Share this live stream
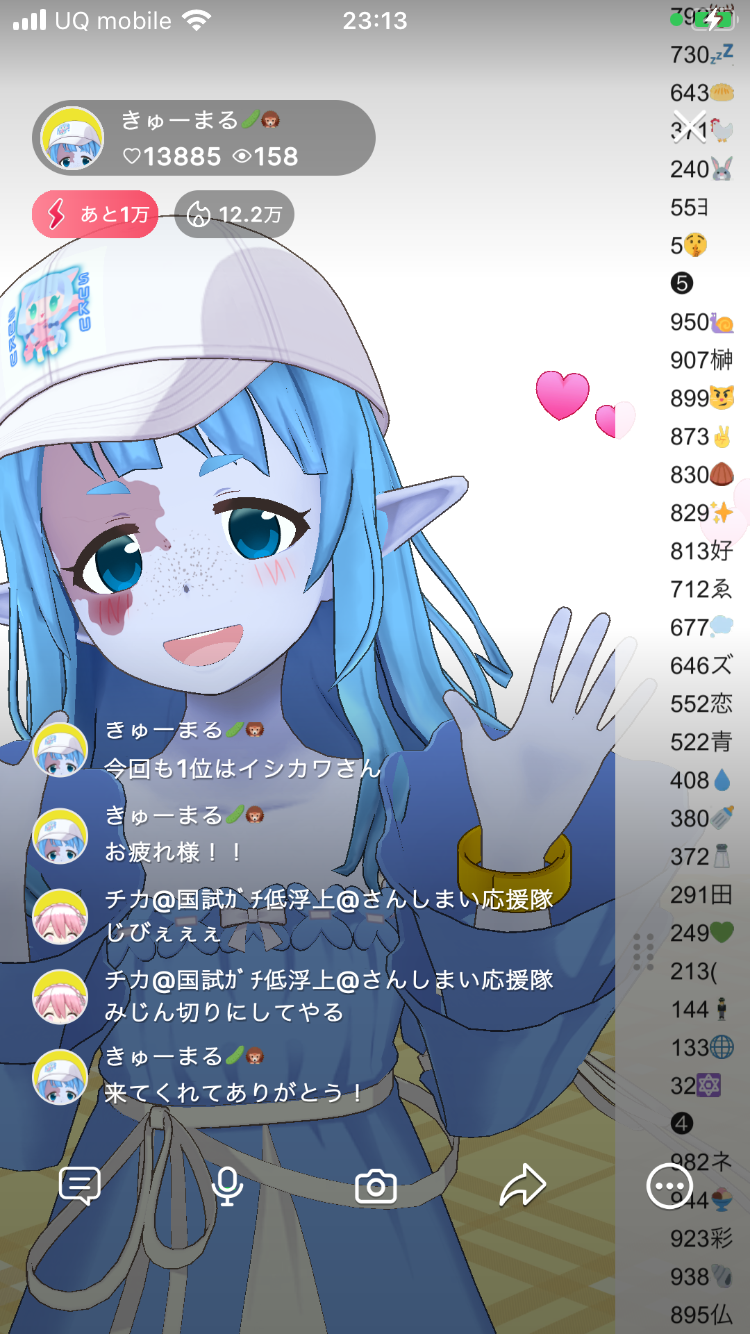Viewport: 750px width, 1334px height. 522,1186
